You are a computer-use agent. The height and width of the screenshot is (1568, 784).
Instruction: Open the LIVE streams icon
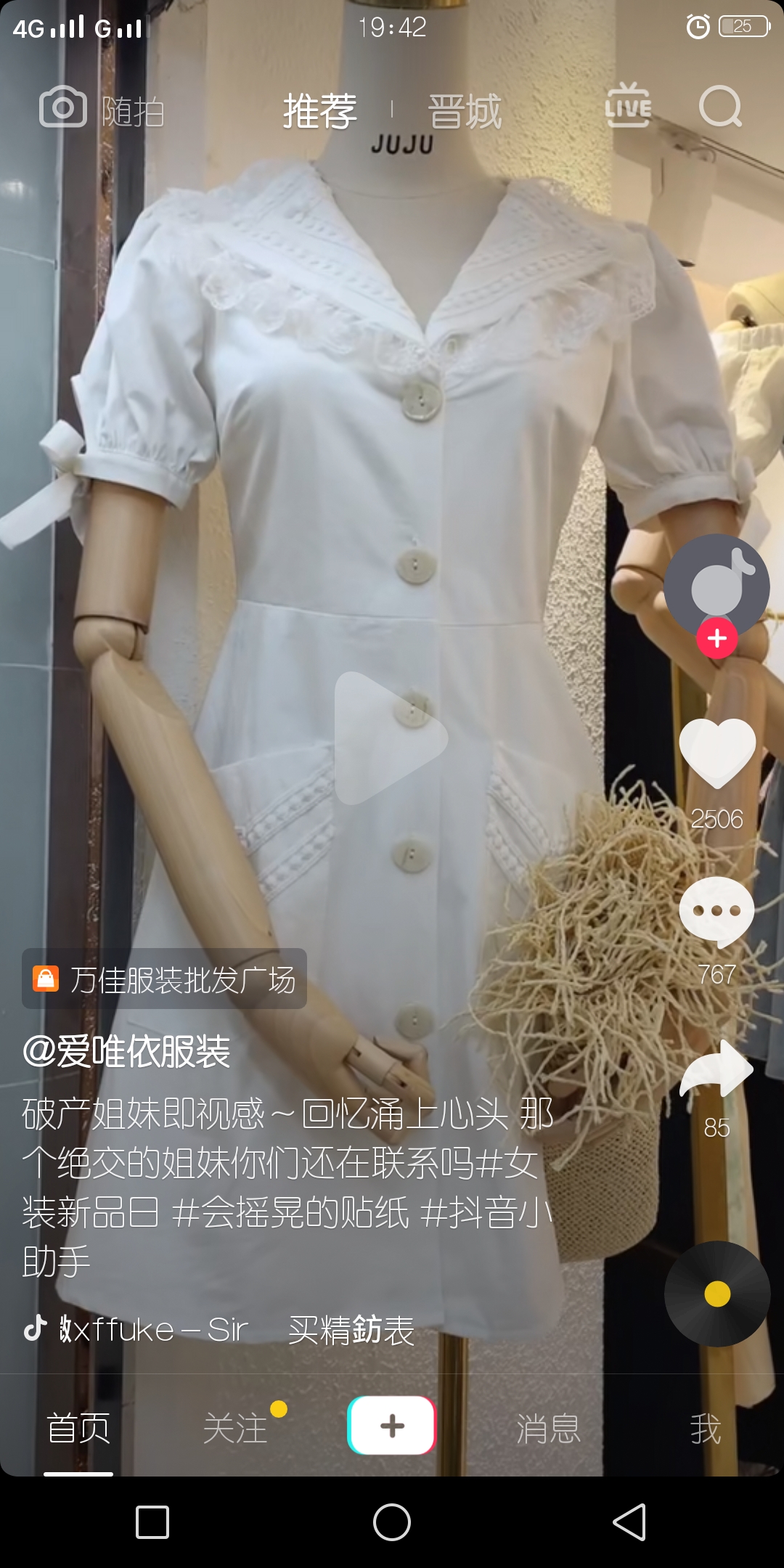click(x=629, y=106)
